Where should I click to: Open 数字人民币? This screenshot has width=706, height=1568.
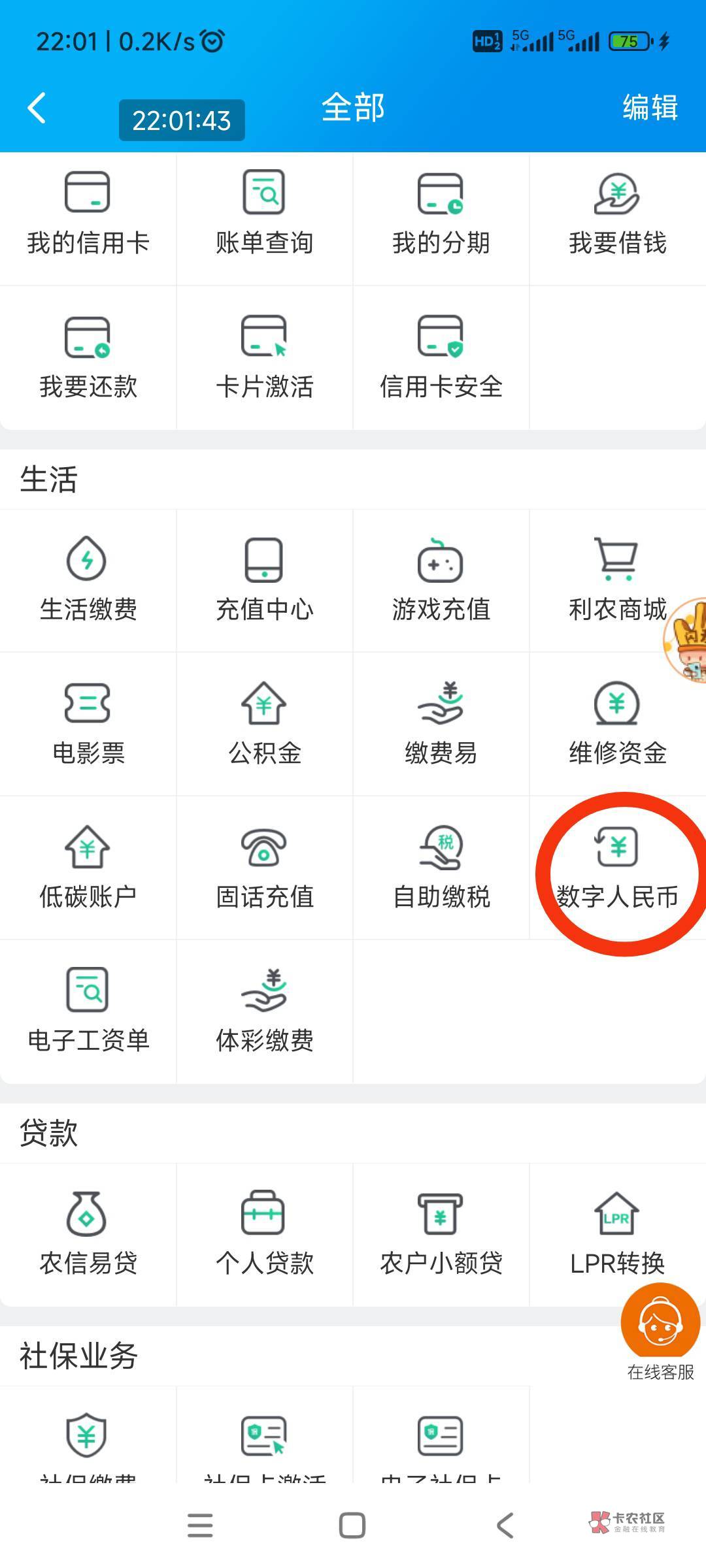(x=618, y=868)
